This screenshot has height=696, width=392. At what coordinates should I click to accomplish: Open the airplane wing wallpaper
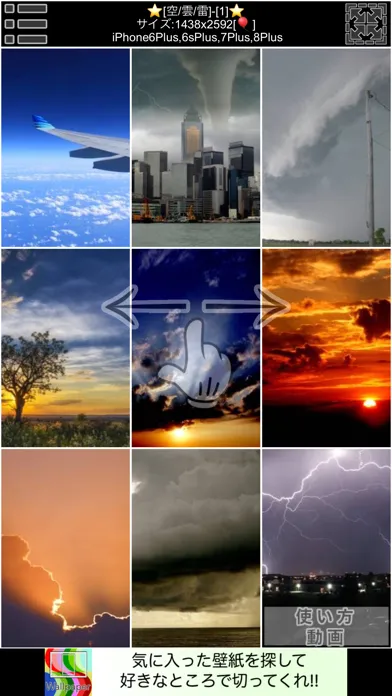tap(66, 148)
